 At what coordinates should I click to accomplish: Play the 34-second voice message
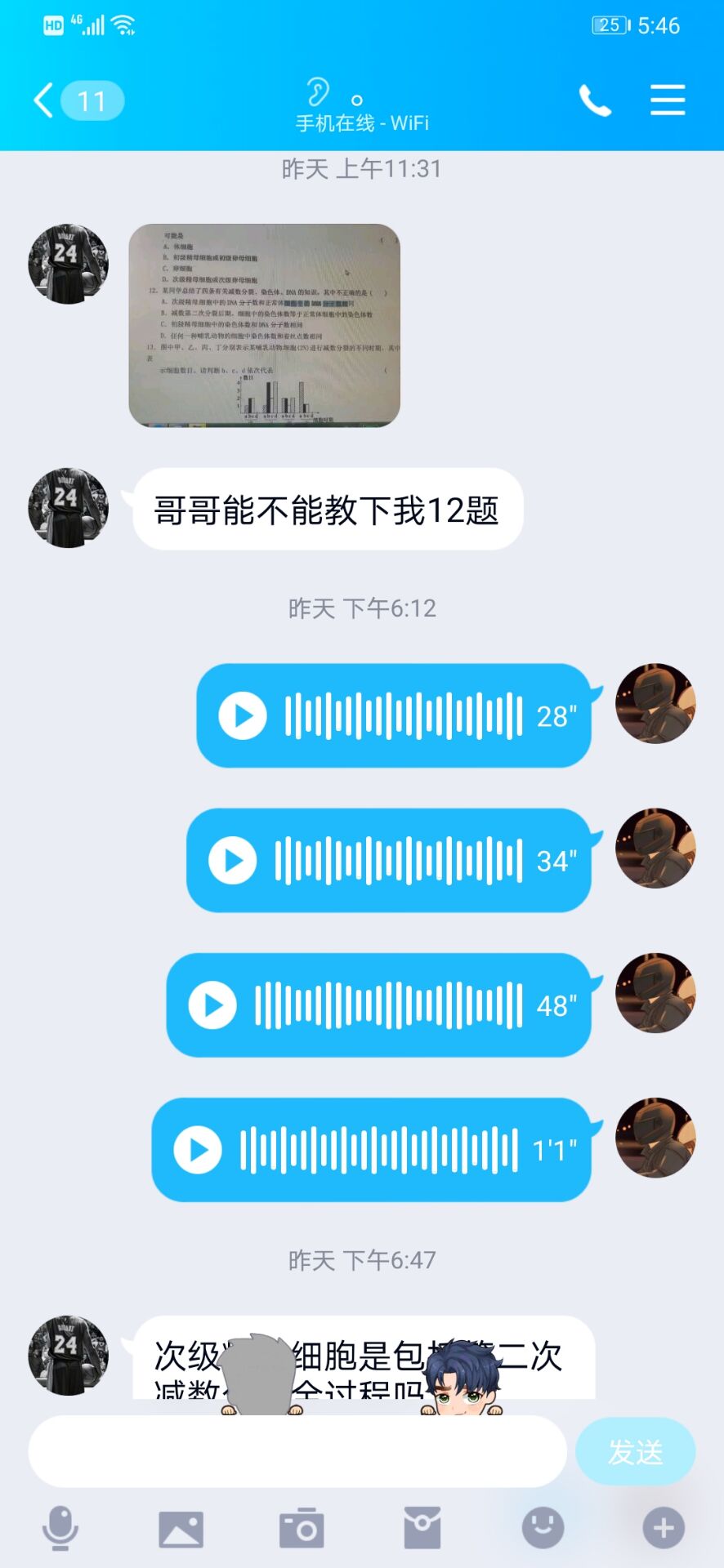click(x=233, y=861)
